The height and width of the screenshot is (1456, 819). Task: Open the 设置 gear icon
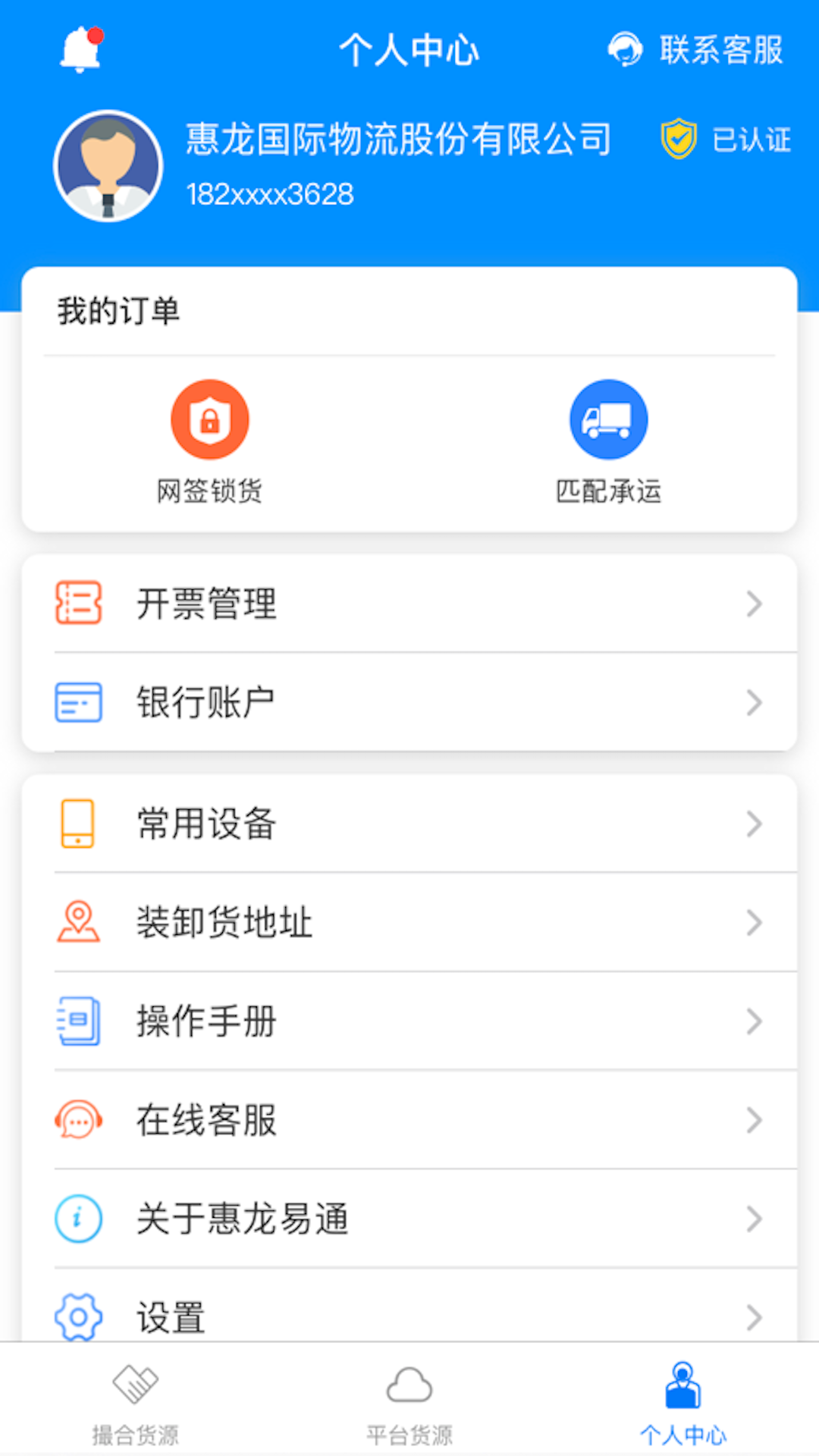77,1317
